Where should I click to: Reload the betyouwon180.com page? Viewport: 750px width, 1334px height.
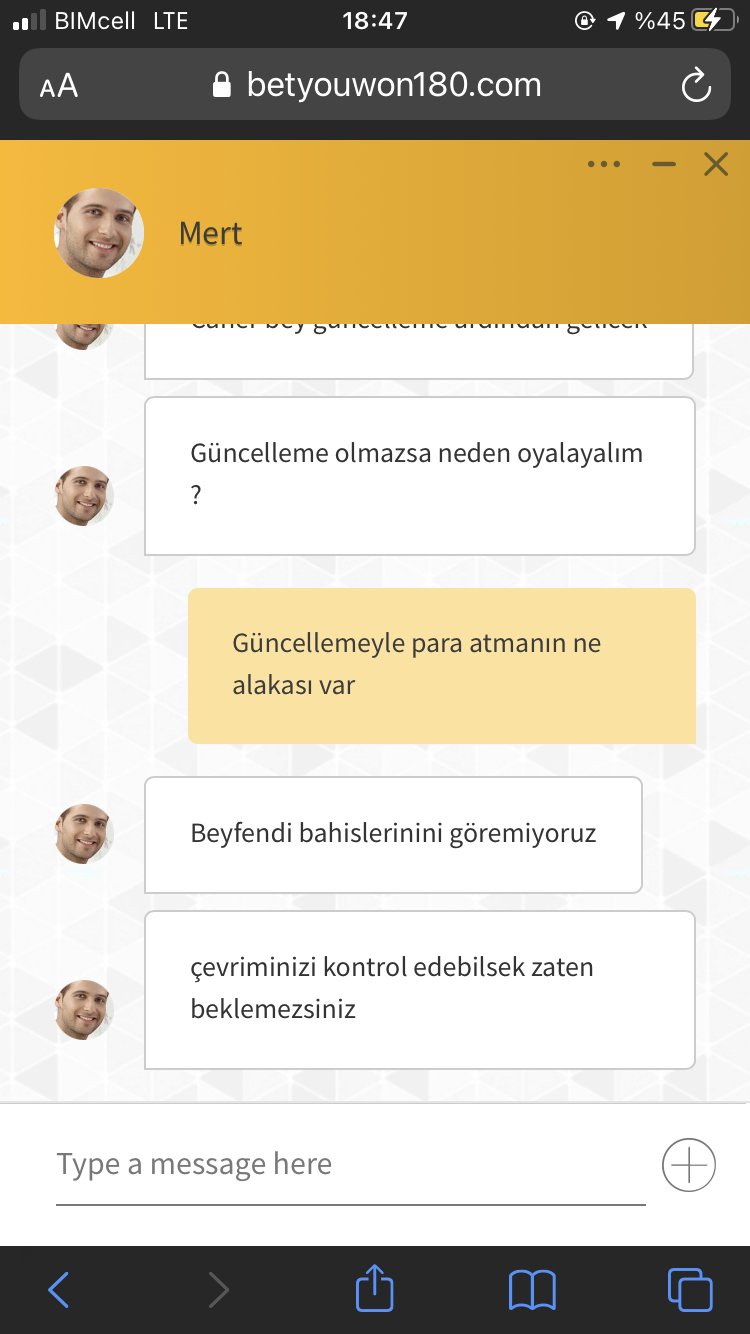tap(695, 85)
